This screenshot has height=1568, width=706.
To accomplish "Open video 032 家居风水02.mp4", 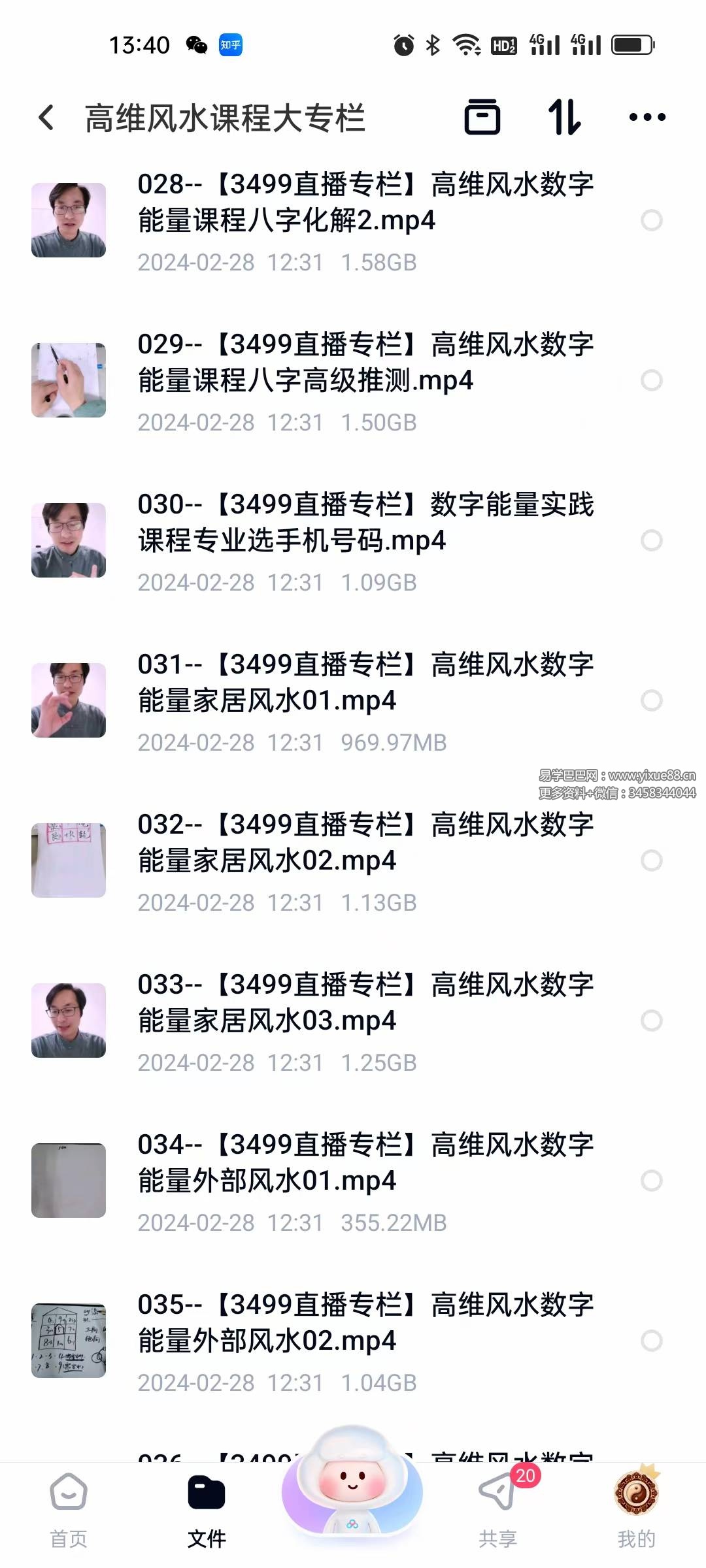I will [x=365, y=843].
